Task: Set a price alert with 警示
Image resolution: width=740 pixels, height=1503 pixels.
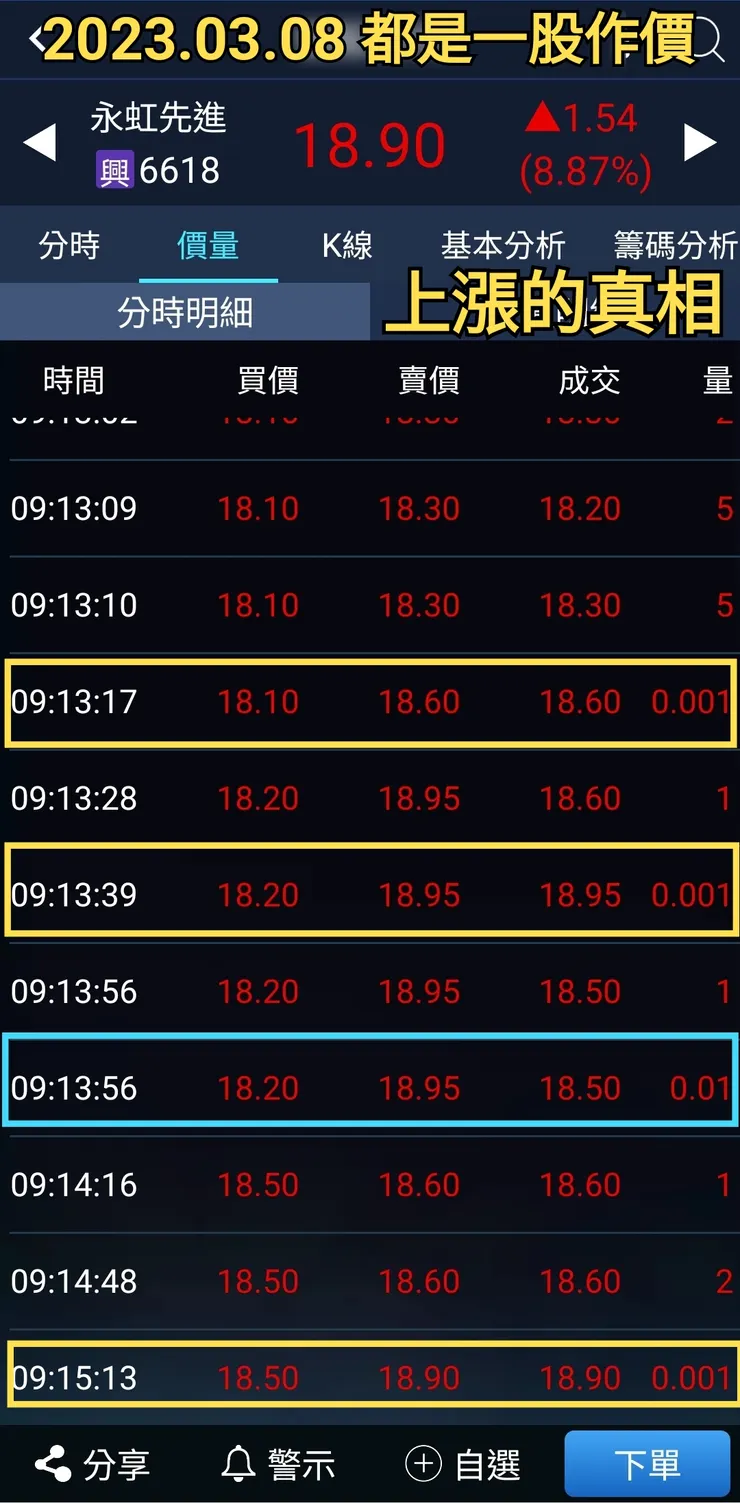Action: click(277, 1465)
